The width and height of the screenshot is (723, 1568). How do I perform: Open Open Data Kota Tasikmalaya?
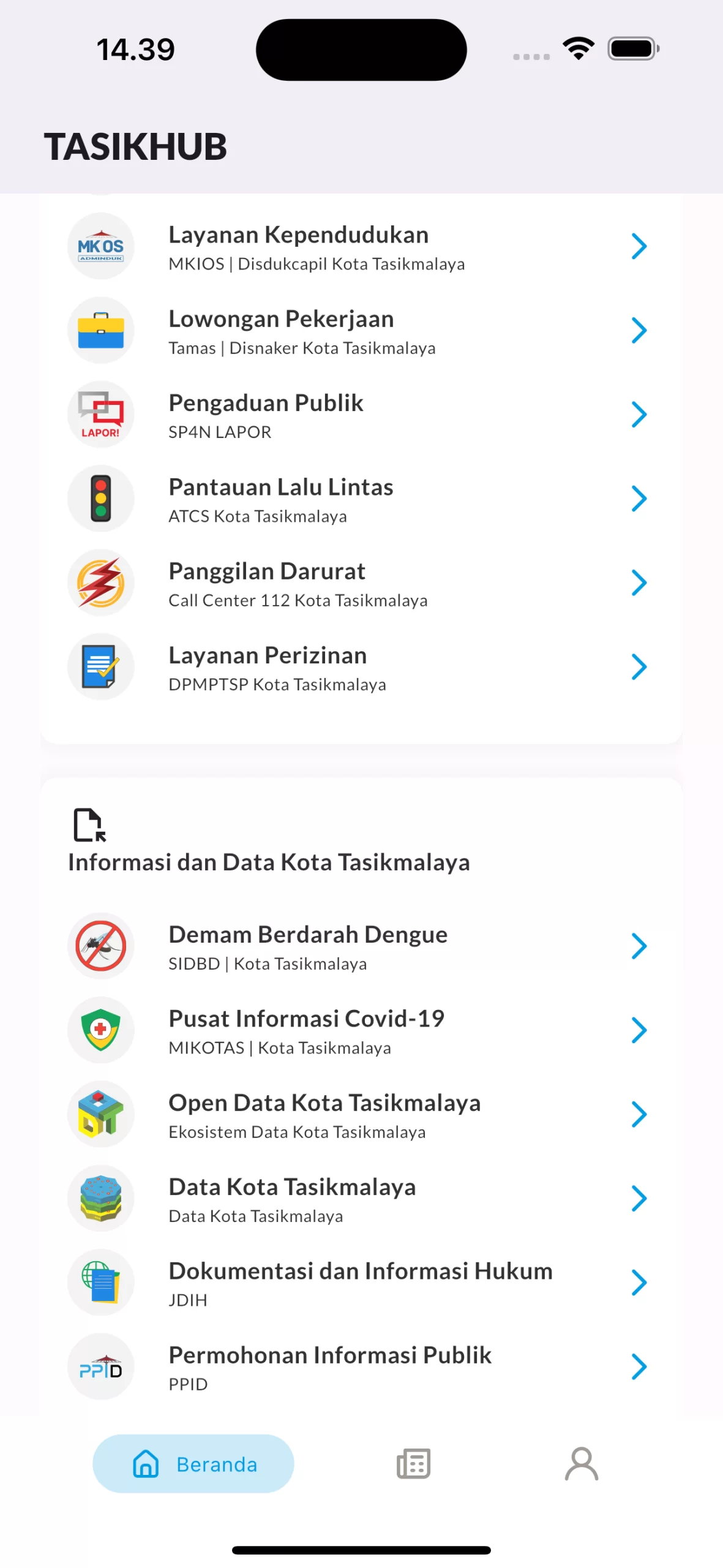coord(360,1115)
